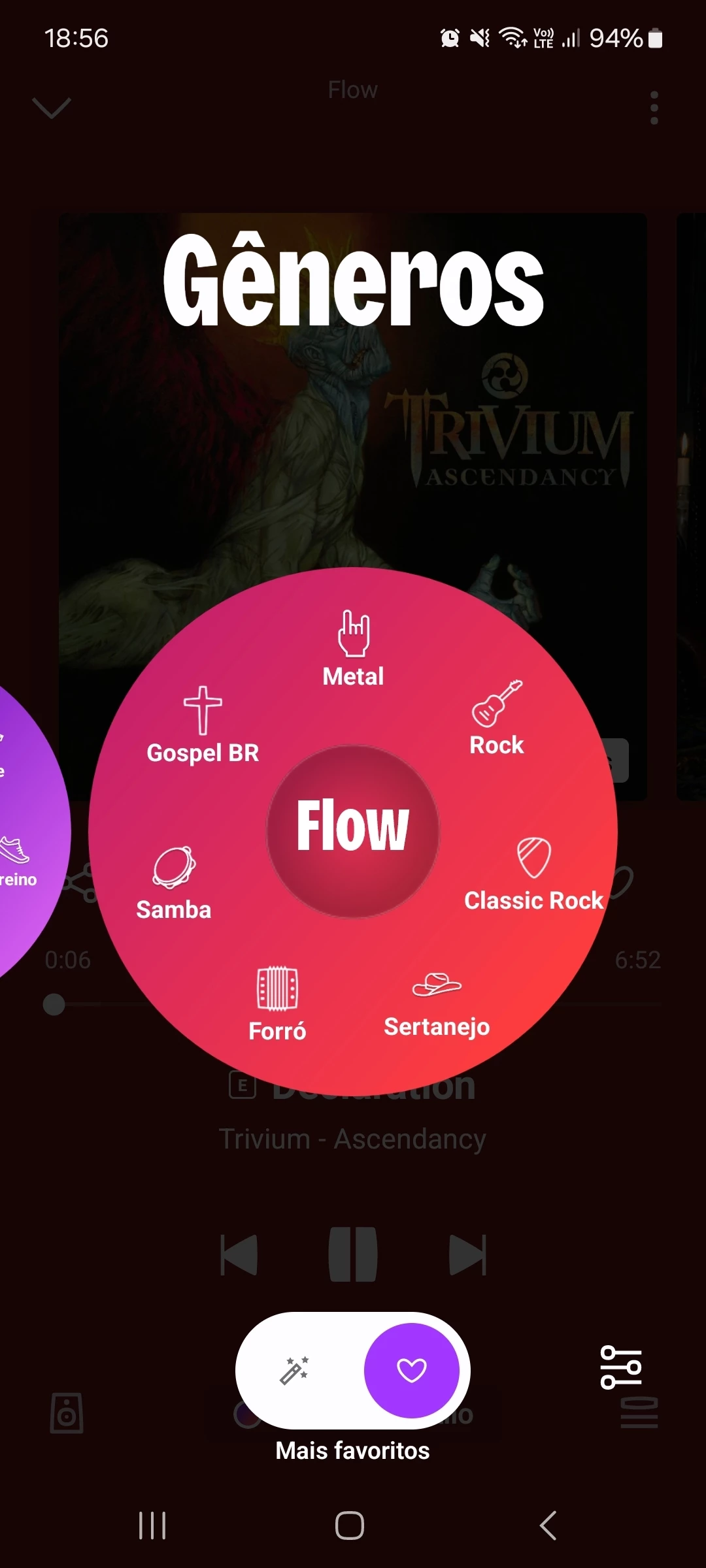Open recent apps from navigation bar
The width and height of the screenshot is (706, 1568).
(x=152, y=1526)
